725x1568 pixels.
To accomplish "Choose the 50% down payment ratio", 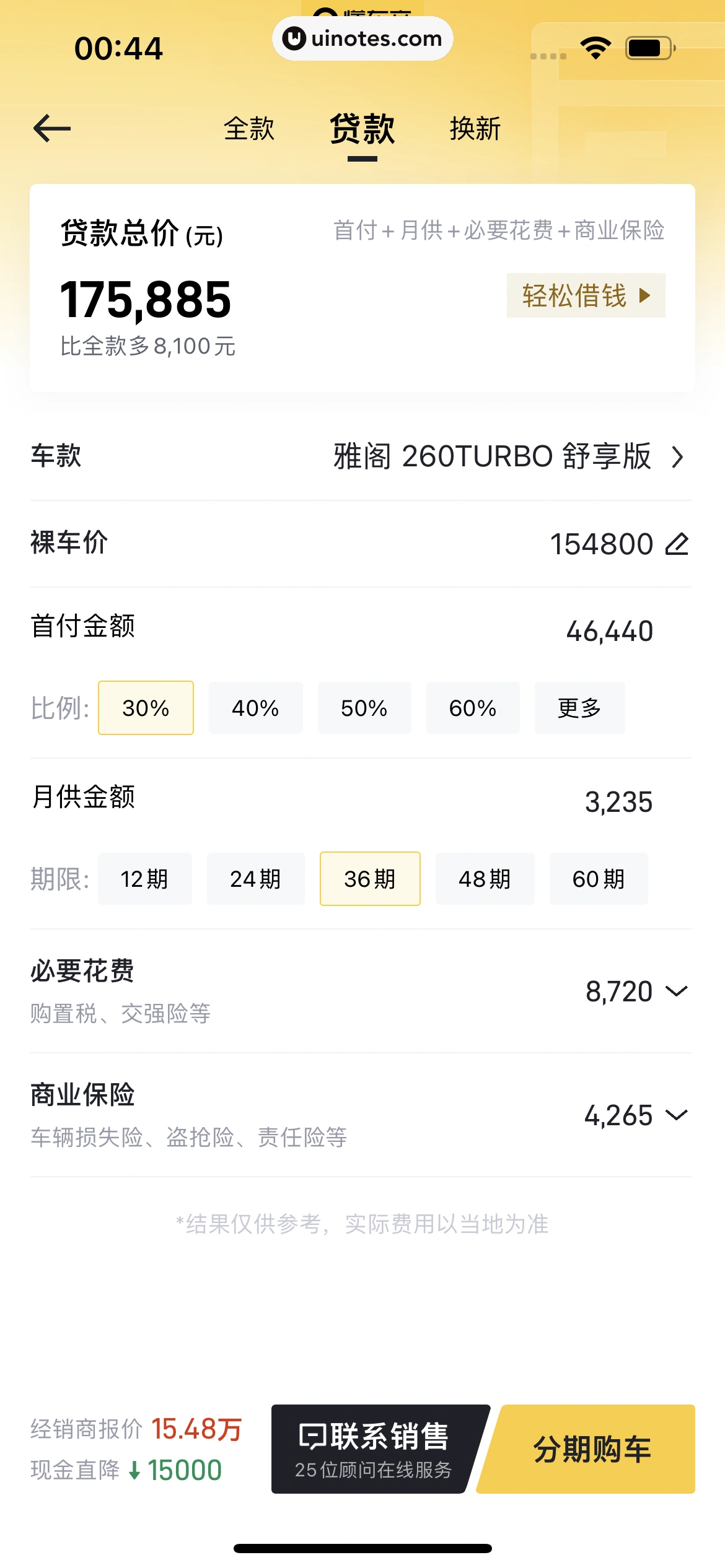I will pyautogui.click(x=364, y=708).
